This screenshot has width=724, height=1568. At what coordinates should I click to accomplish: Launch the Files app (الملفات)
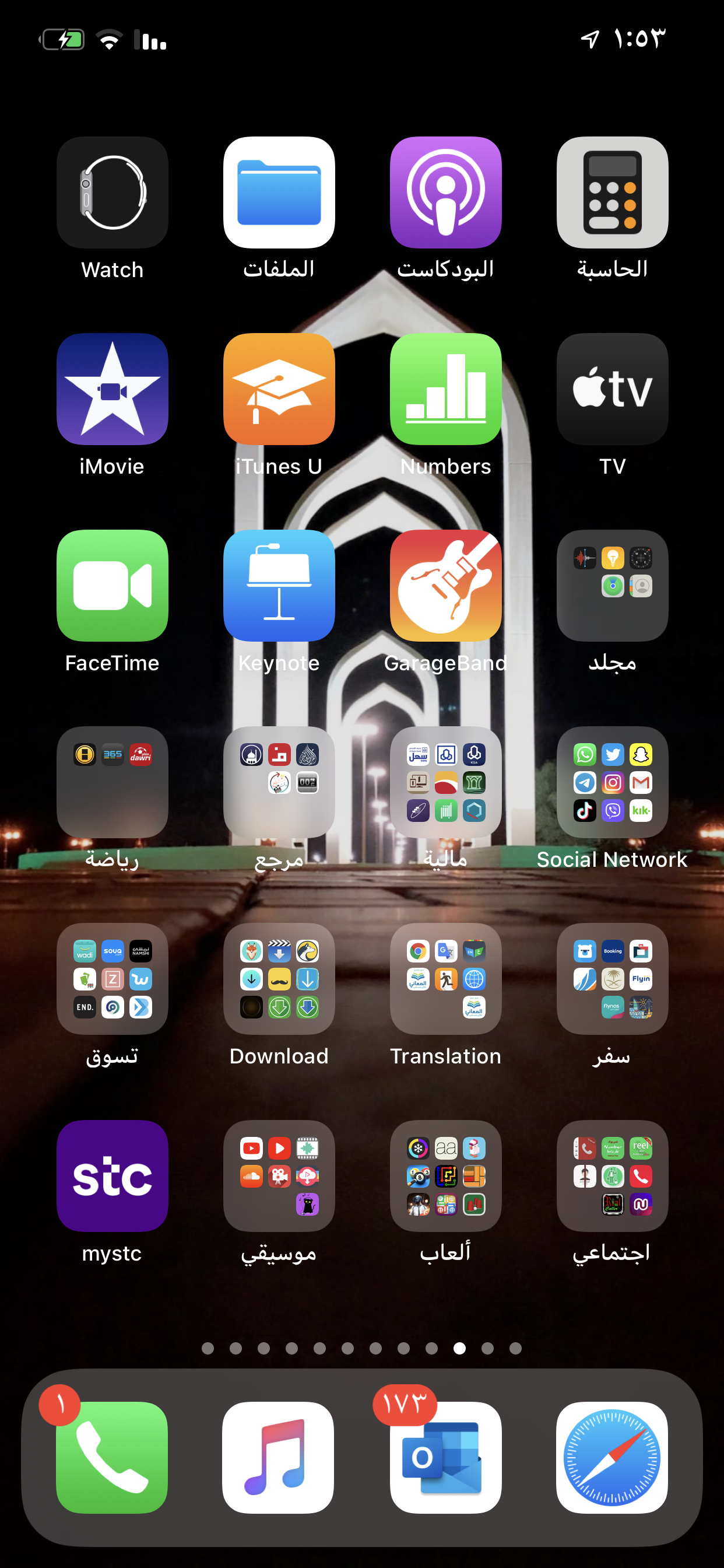tap(279, 192)
